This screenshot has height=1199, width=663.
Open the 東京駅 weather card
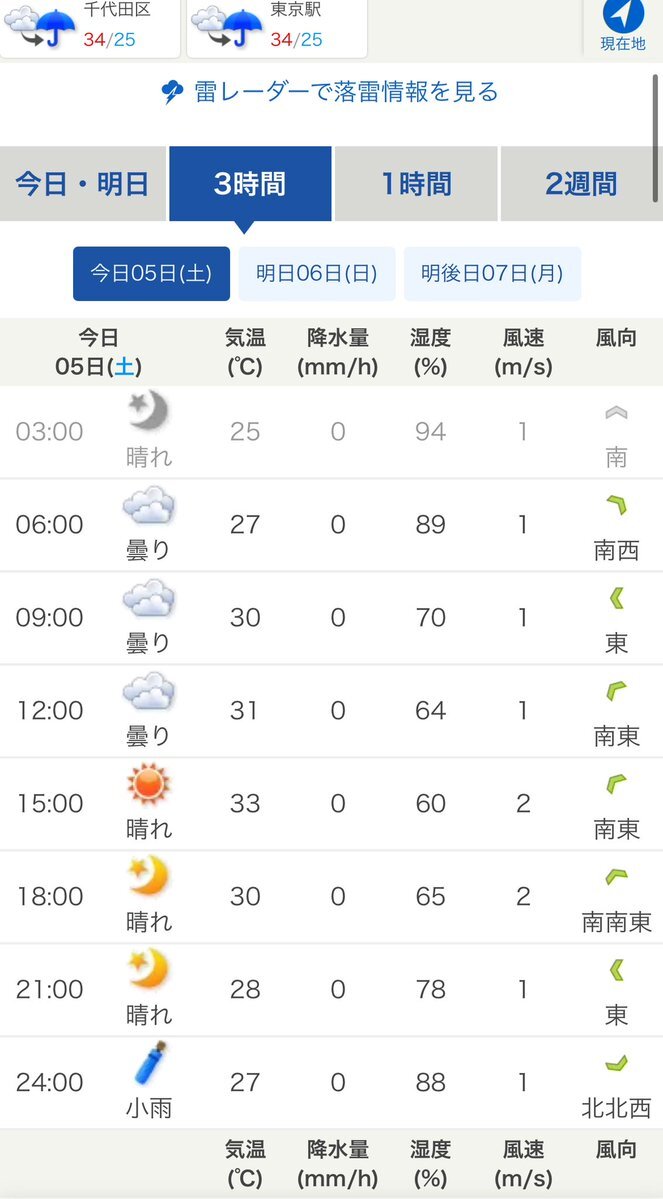click(277, 28)
